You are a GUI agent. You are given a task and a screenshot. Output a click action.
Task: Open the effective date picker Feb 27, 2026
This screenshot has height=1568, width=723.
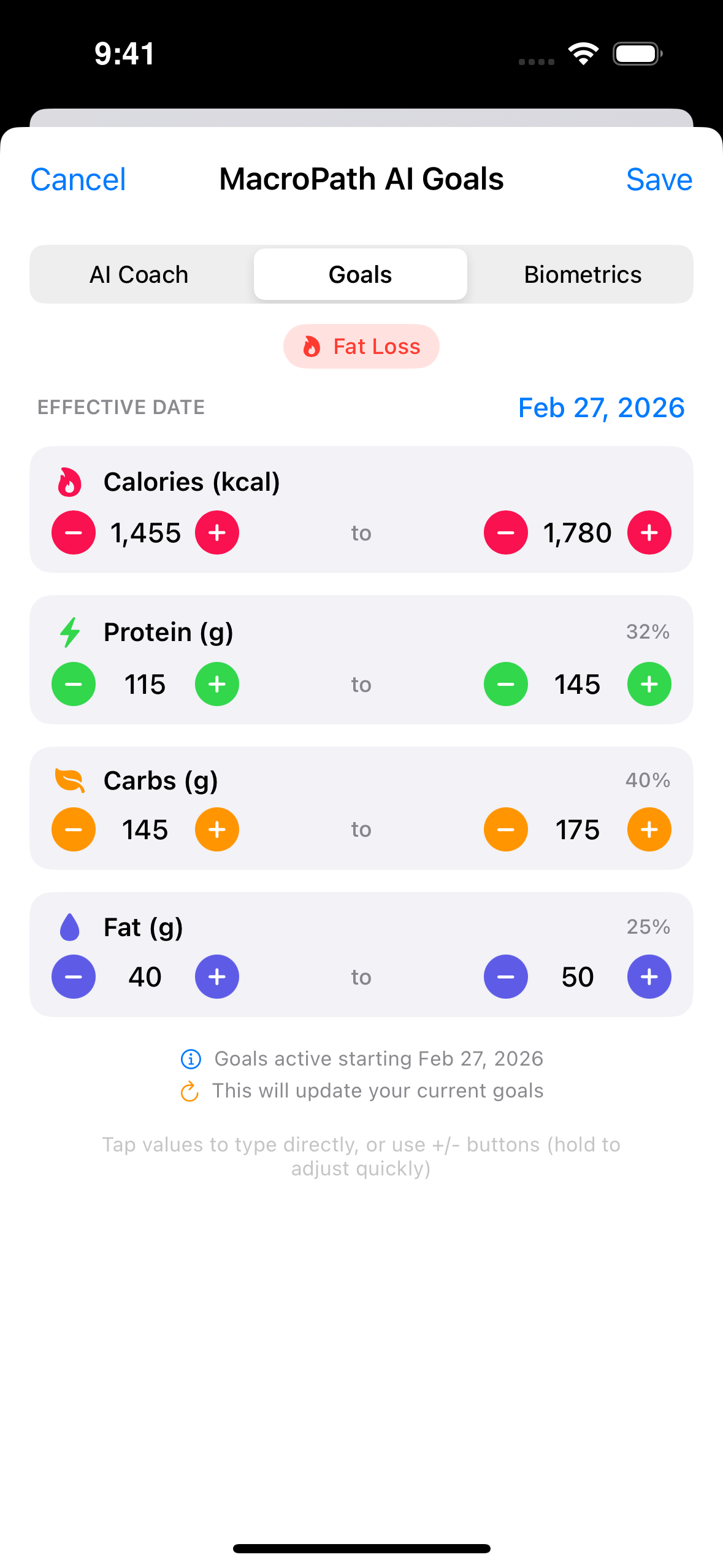tap(602, 407)
